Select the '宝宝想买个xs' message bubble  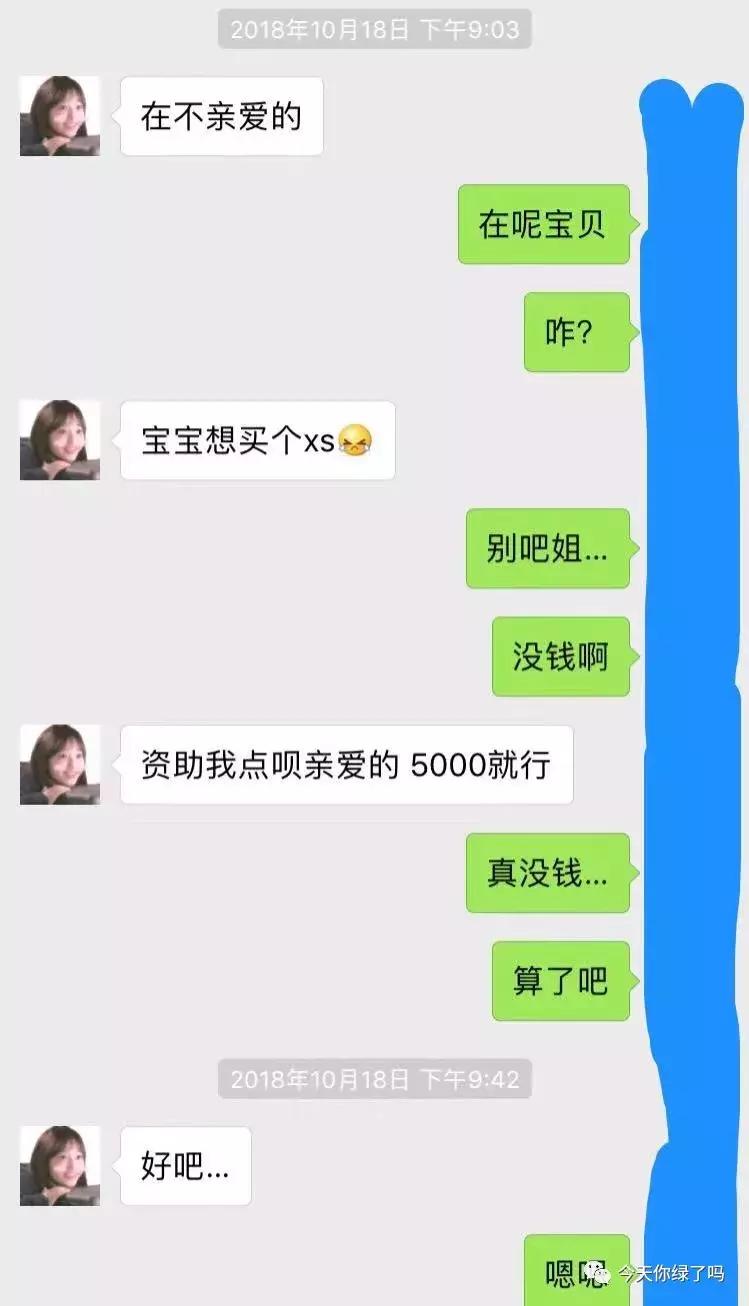(256, 441)
